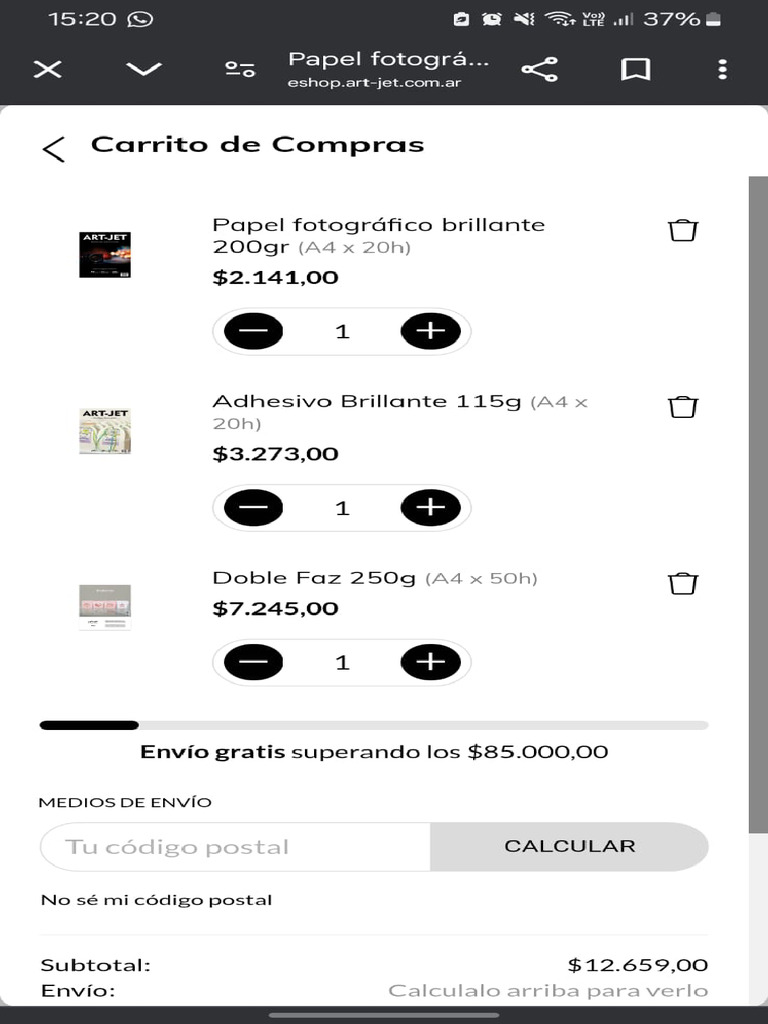Increase quantity of Papel fotográfico brillante
Screen dimensions: 768x1024
430,331
